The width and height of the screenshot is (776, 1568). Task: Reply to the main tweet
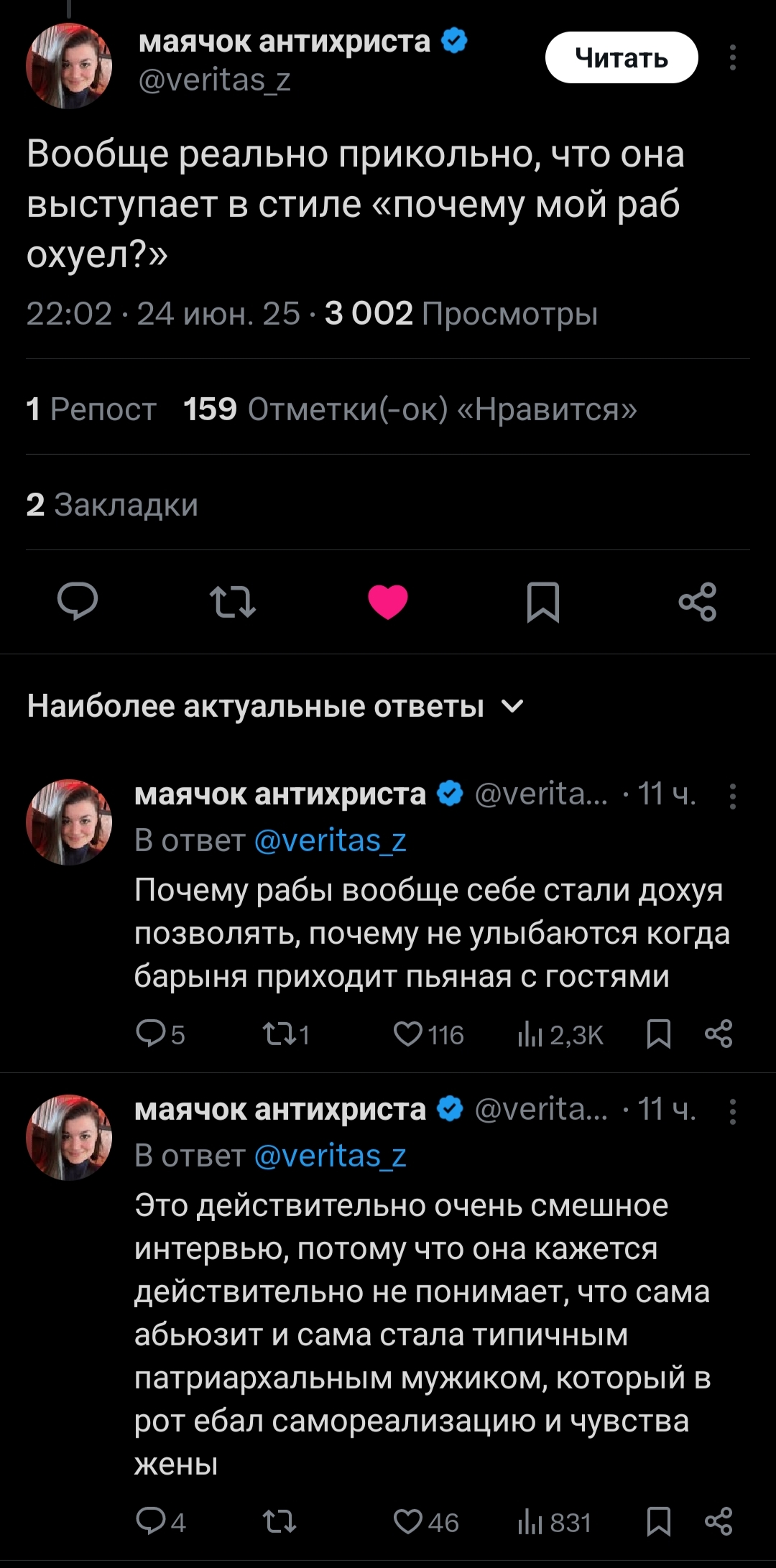coord(78,601)
